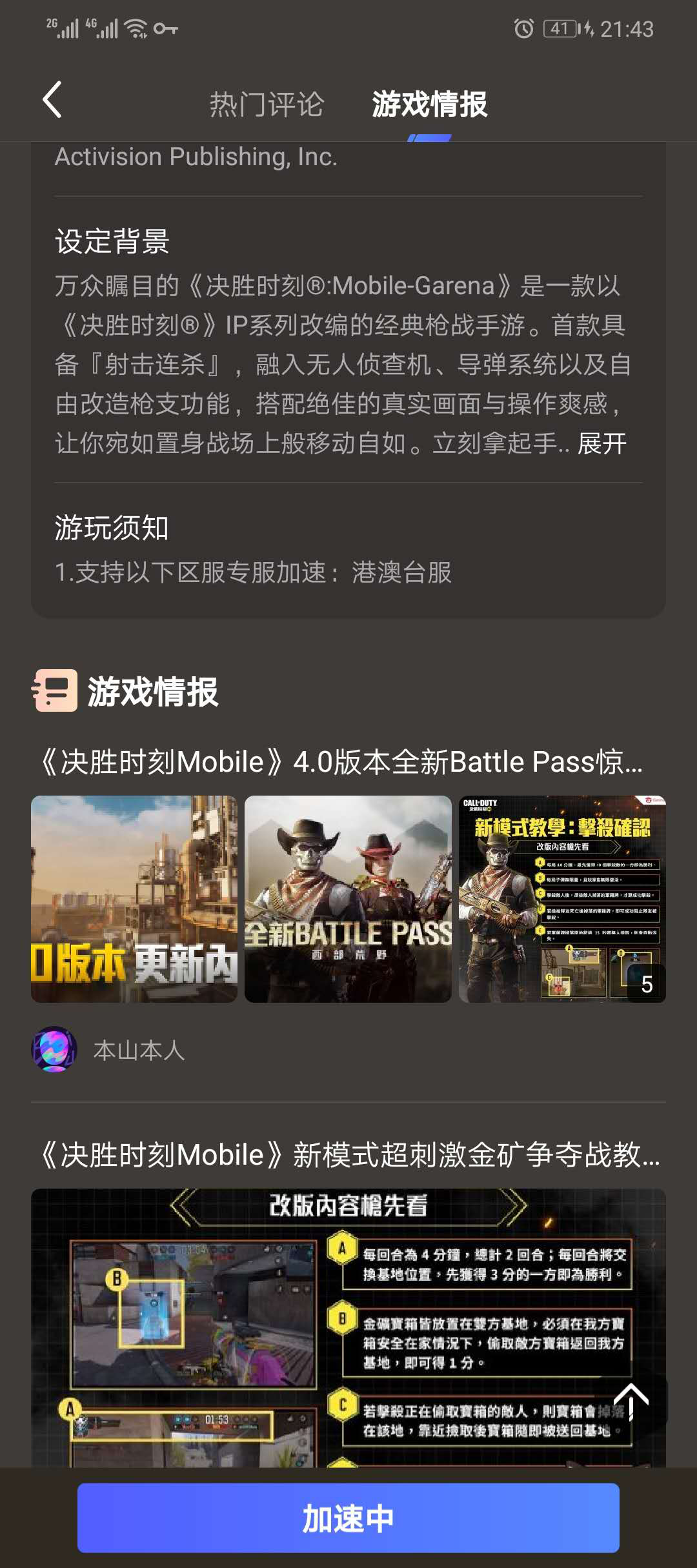
Task: Open the 新模式教學:擊殺確認 thumbnail
Action: click(x=562, y=899)
